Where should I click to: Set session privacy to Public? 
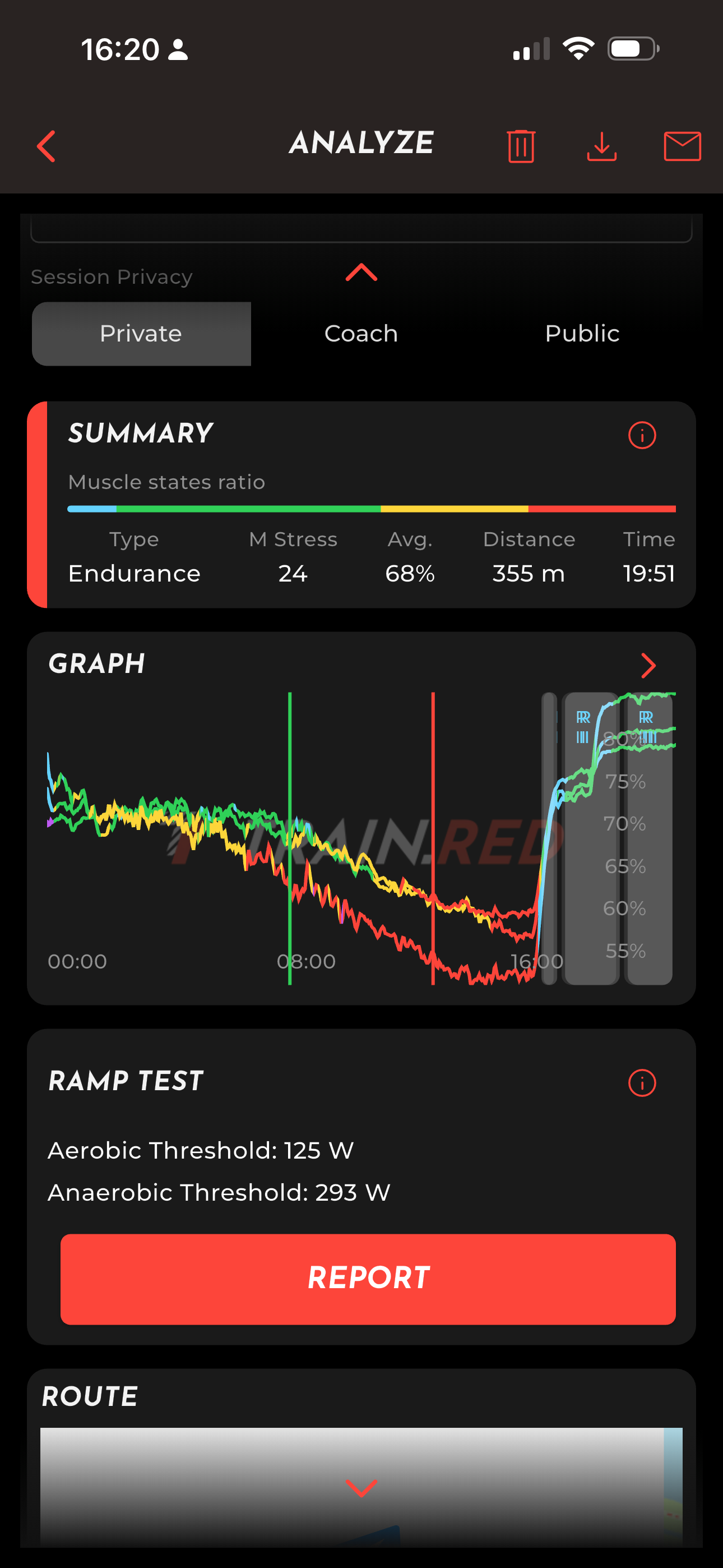coord(582,334)
